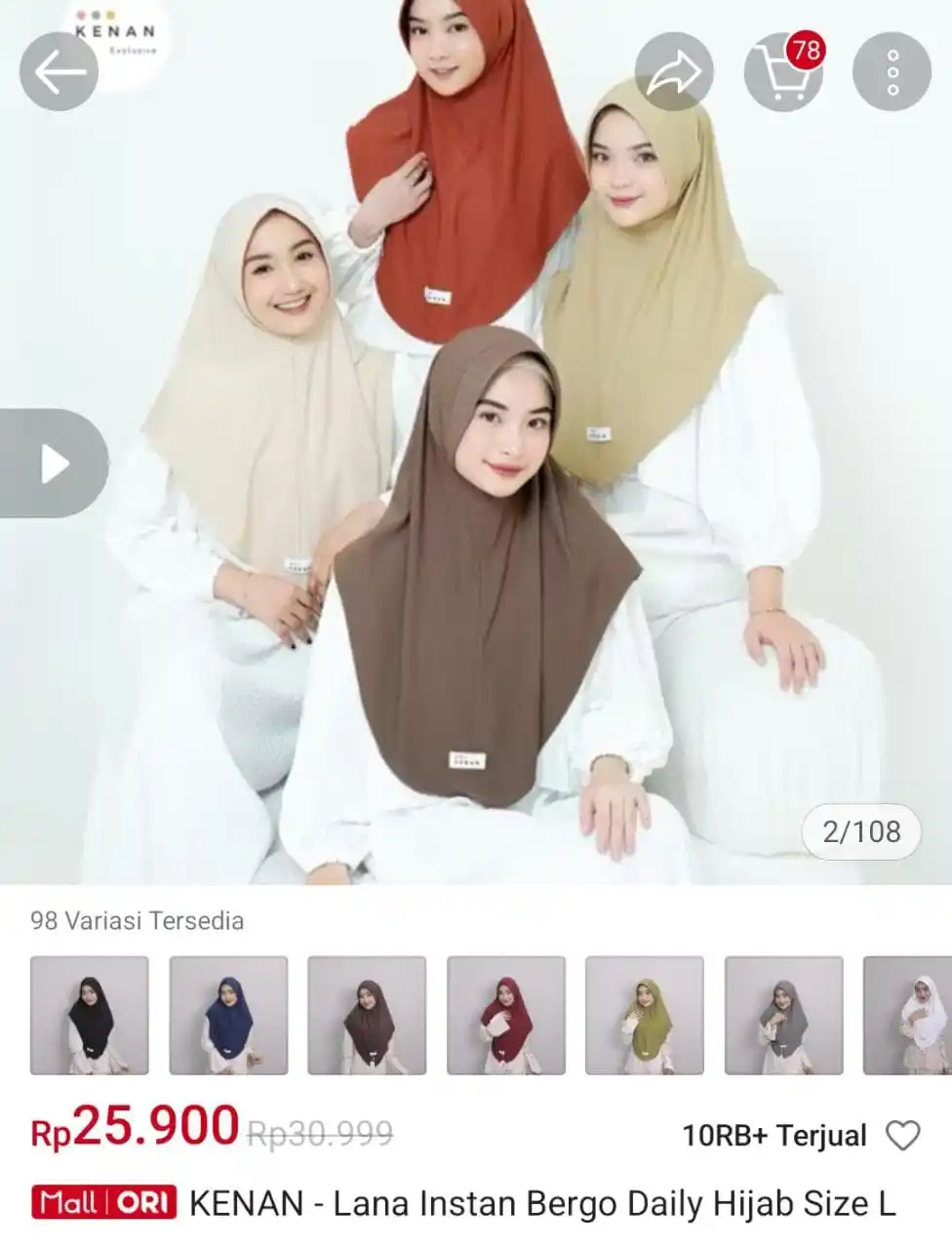This screenshot has width=952, height=1249.
Task: Play the product video
Action: (54, 464)
